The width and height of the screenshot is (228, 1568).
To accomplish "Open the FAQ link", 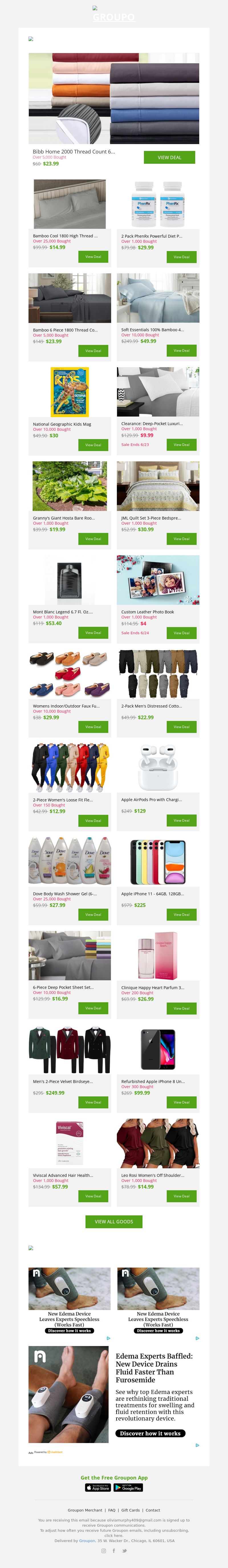I will (112, 1510).
